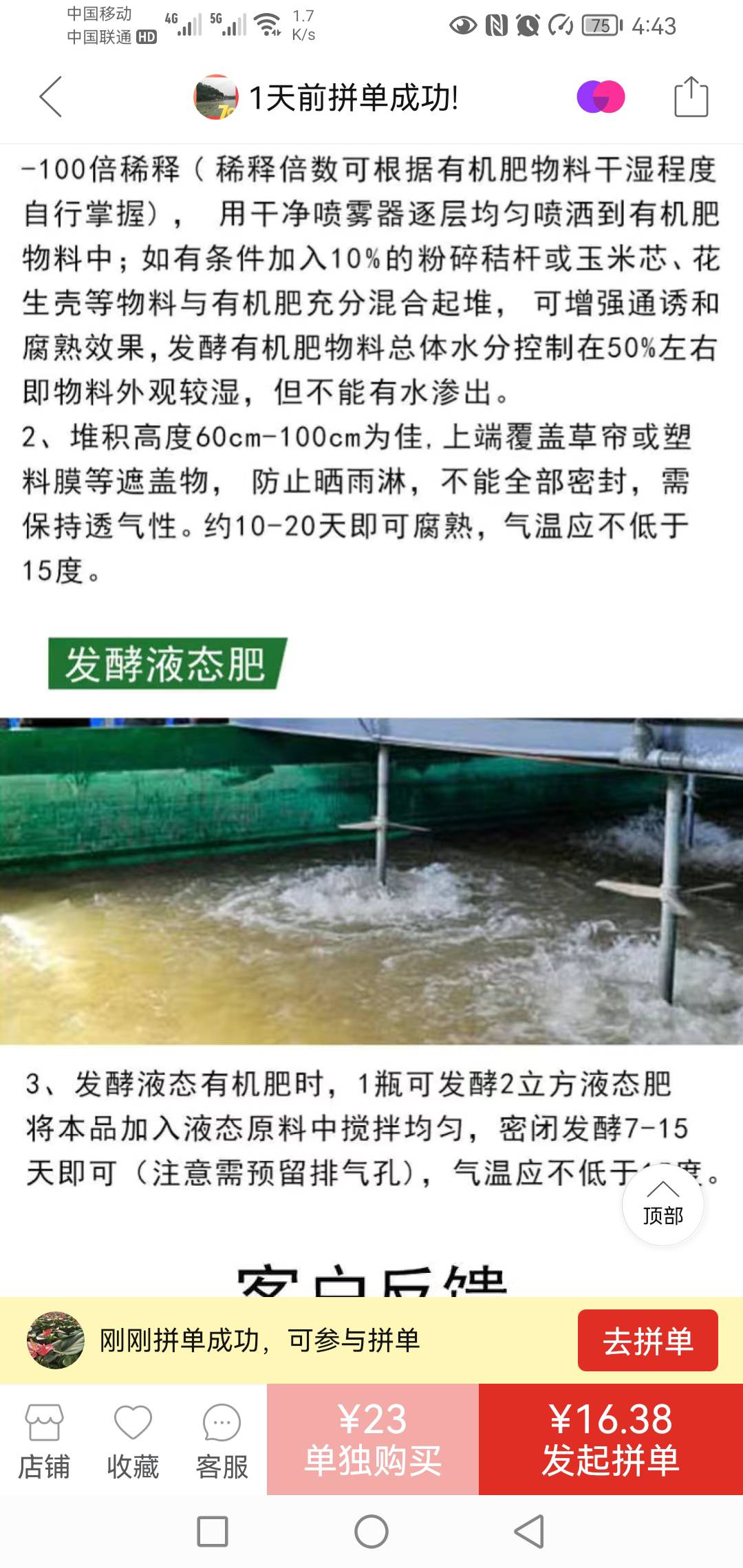743x1568 pixels.
Task: Open the system recent apps square
Action: [x=213, y=1532]
